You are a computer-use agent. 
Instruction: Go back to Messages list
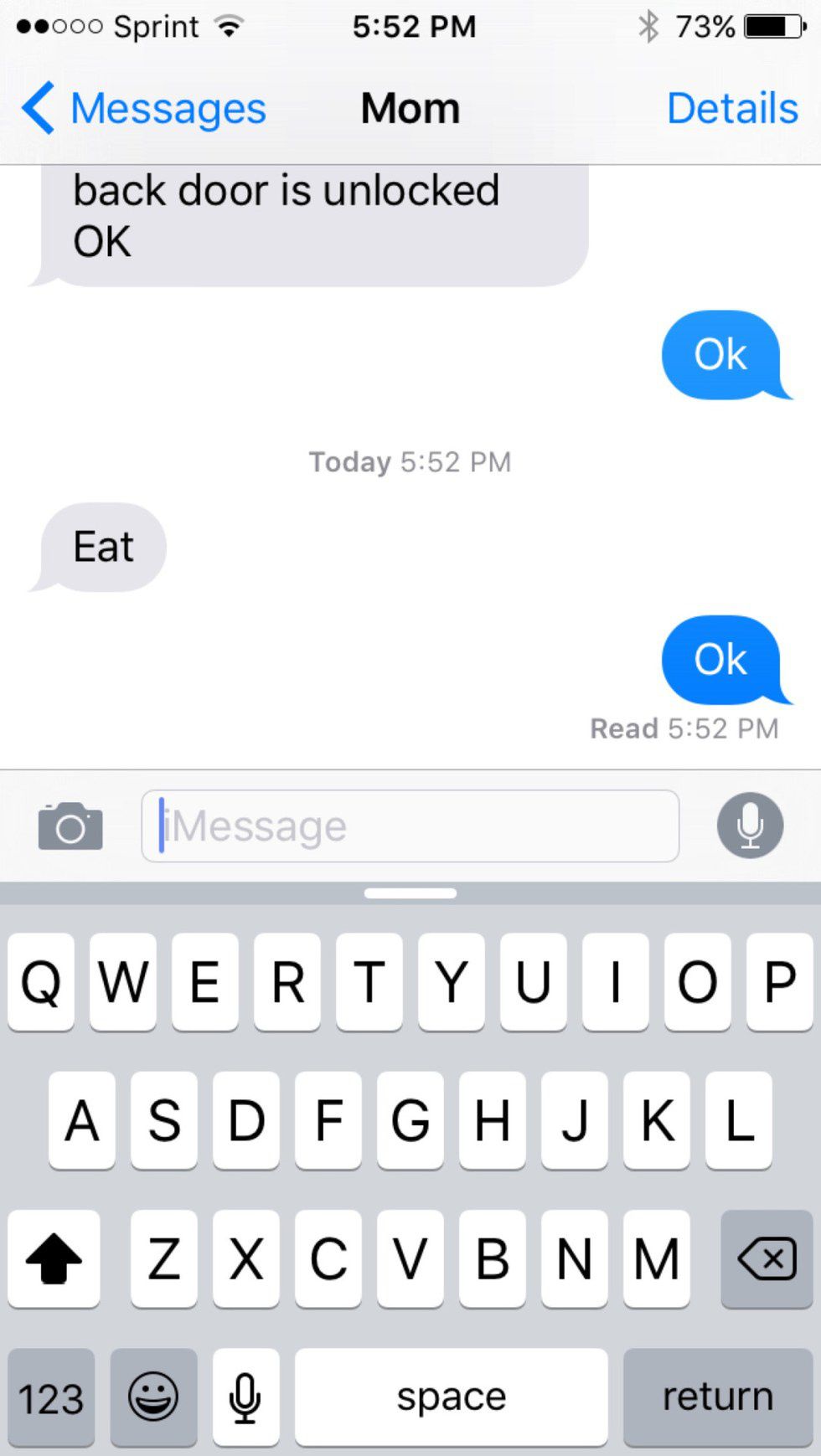(142, 108)
